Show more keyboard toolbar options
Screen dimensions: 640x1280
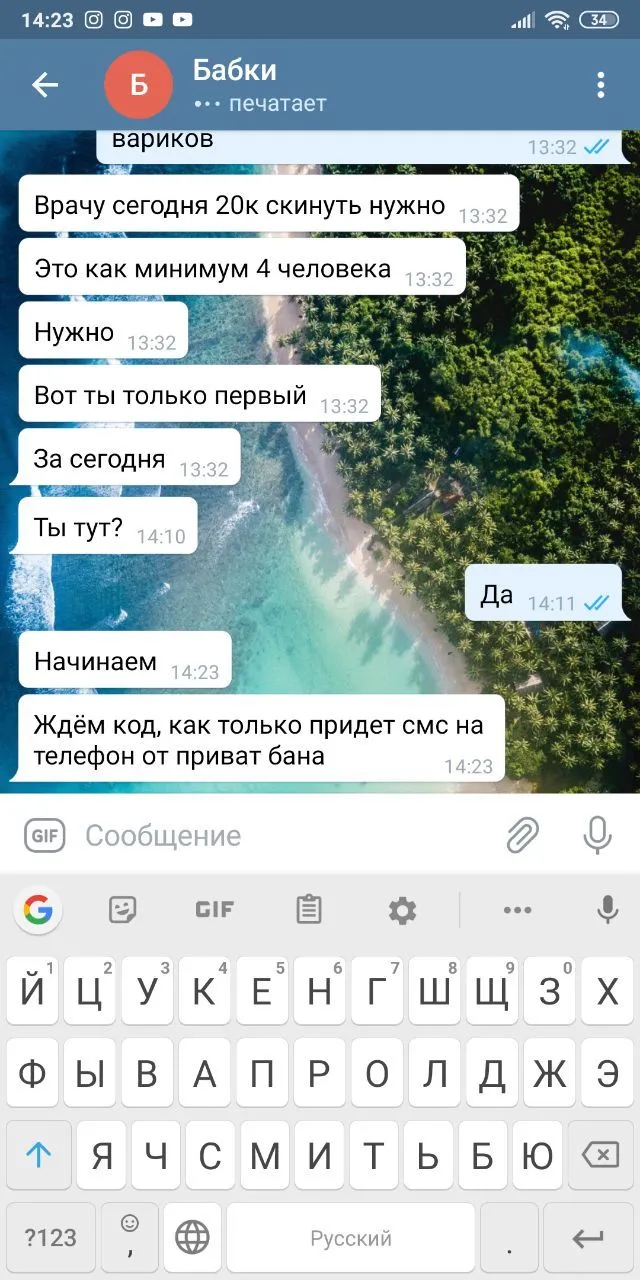[x=517, y=909]
